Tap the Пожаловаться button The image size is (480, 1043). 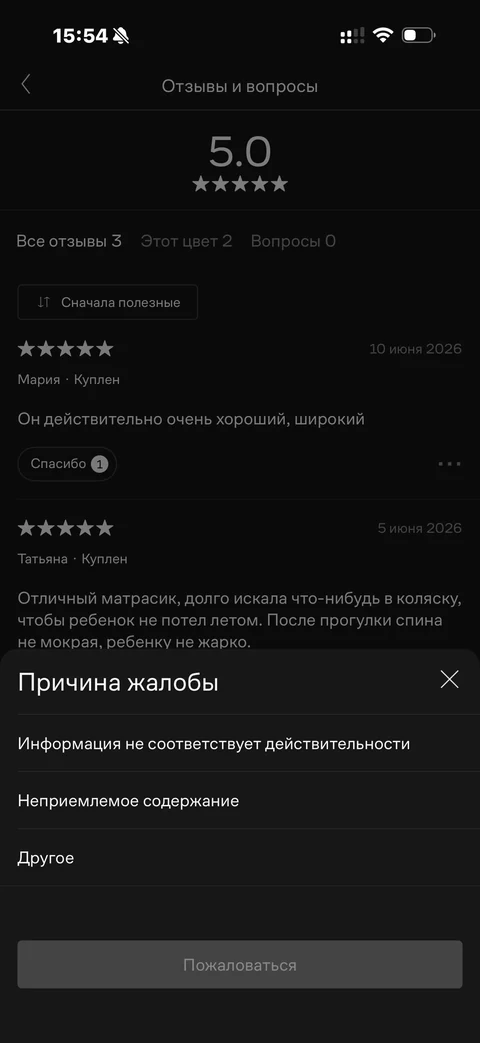pos(240,965)
